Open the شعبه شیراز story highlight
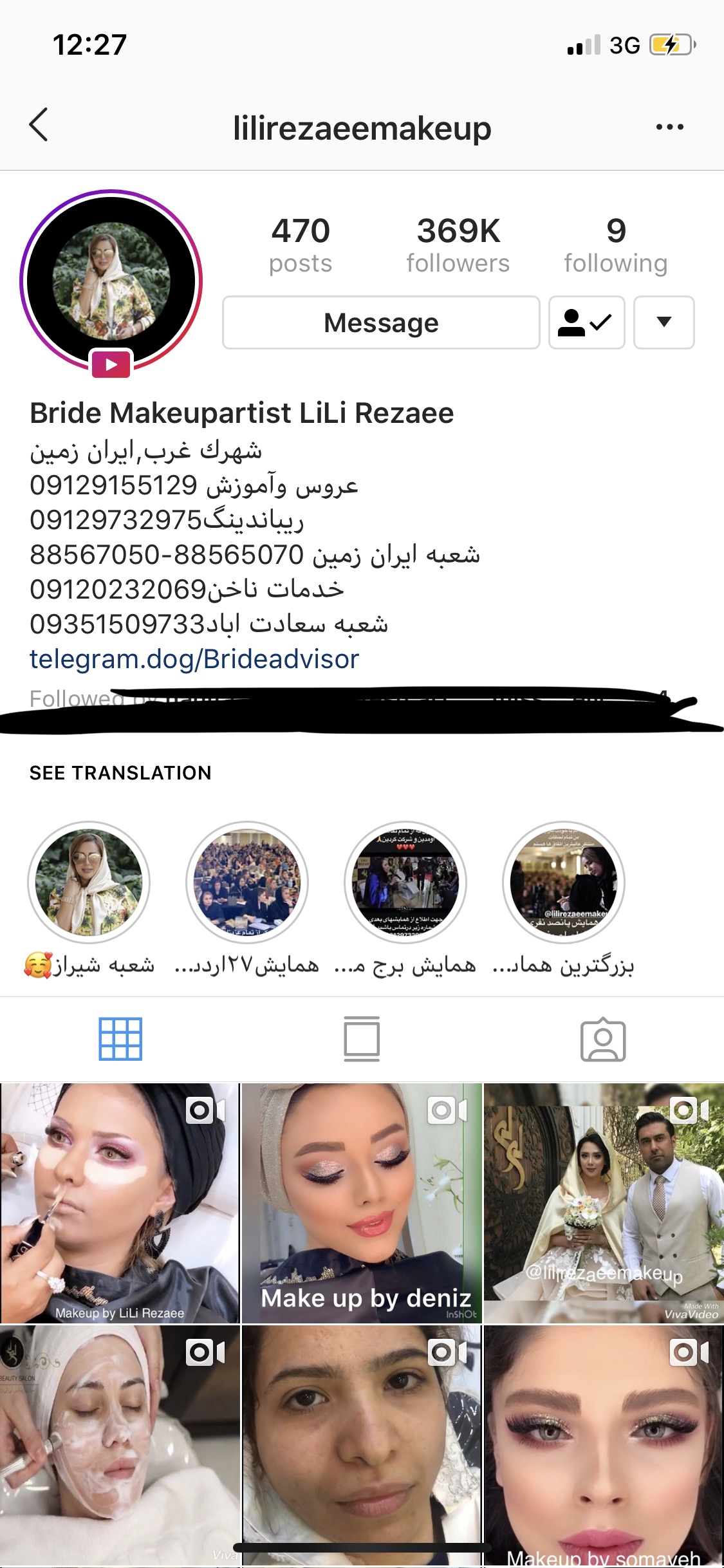This screenshot has height=1568, width=724. (x=89, y=882)
